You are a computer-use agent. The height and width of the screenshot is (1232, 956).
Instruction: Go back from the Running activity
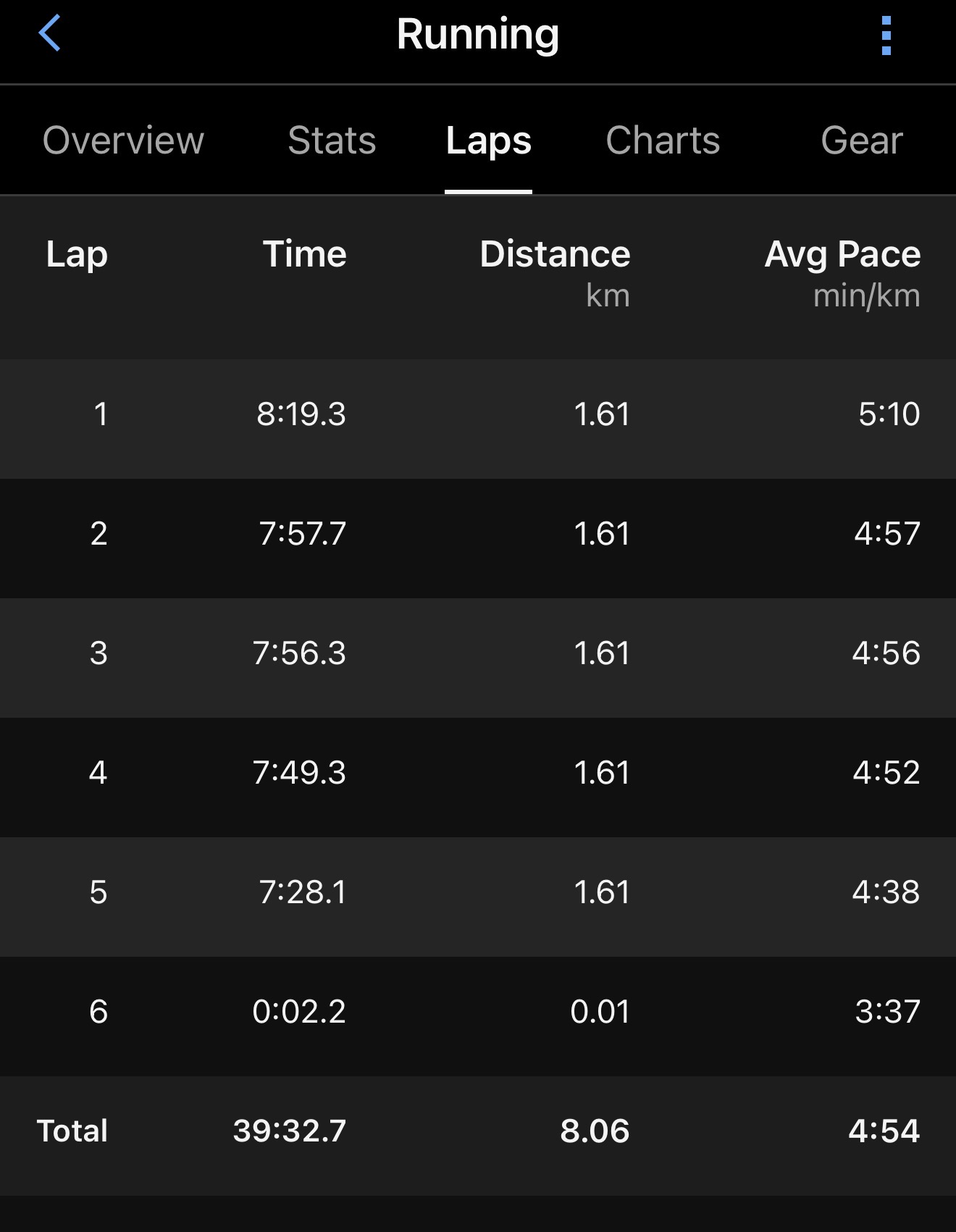click(x=49, y=34)
